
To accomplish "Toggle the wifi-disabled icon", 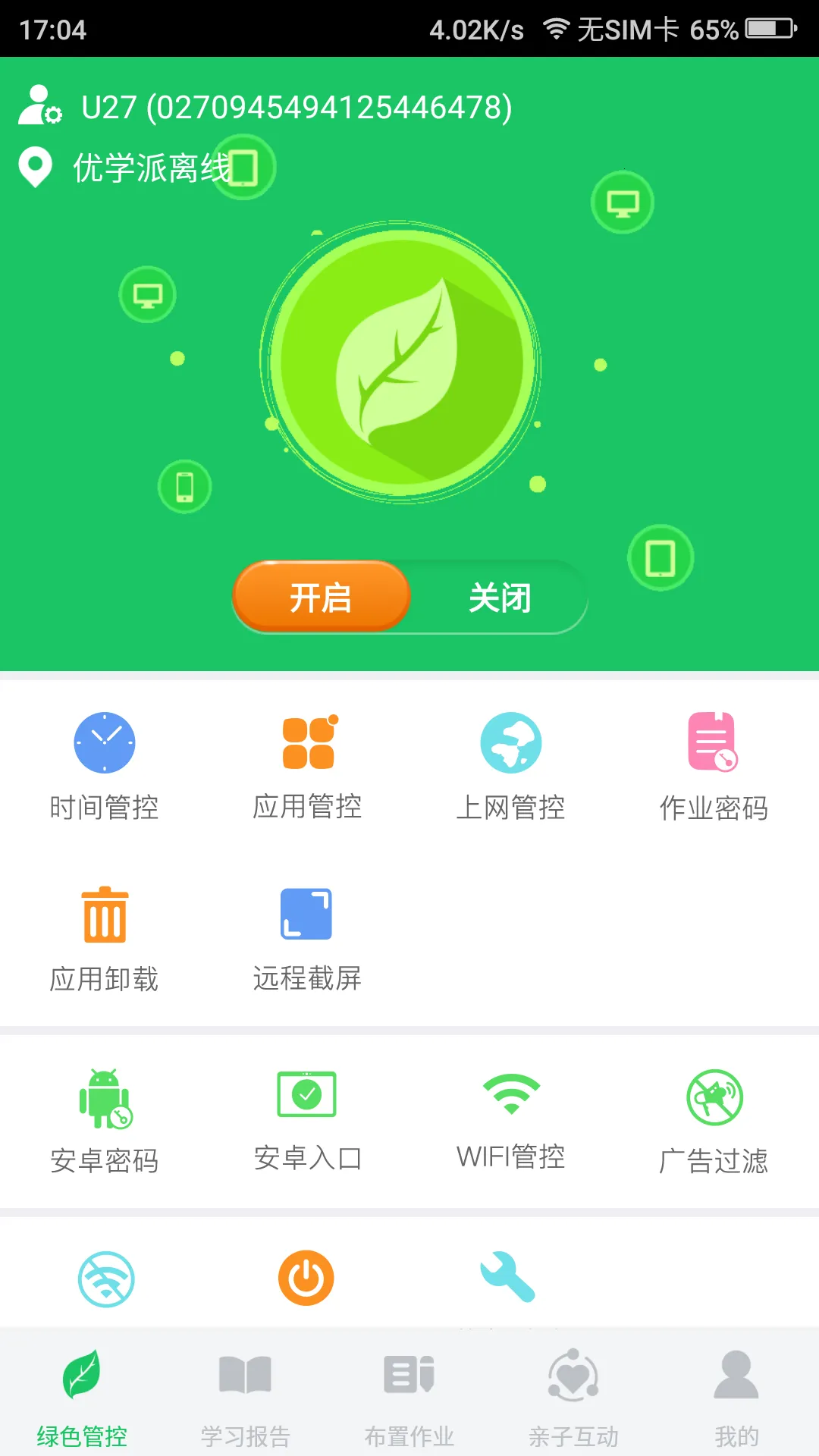I will click(x=106, y=1276).
